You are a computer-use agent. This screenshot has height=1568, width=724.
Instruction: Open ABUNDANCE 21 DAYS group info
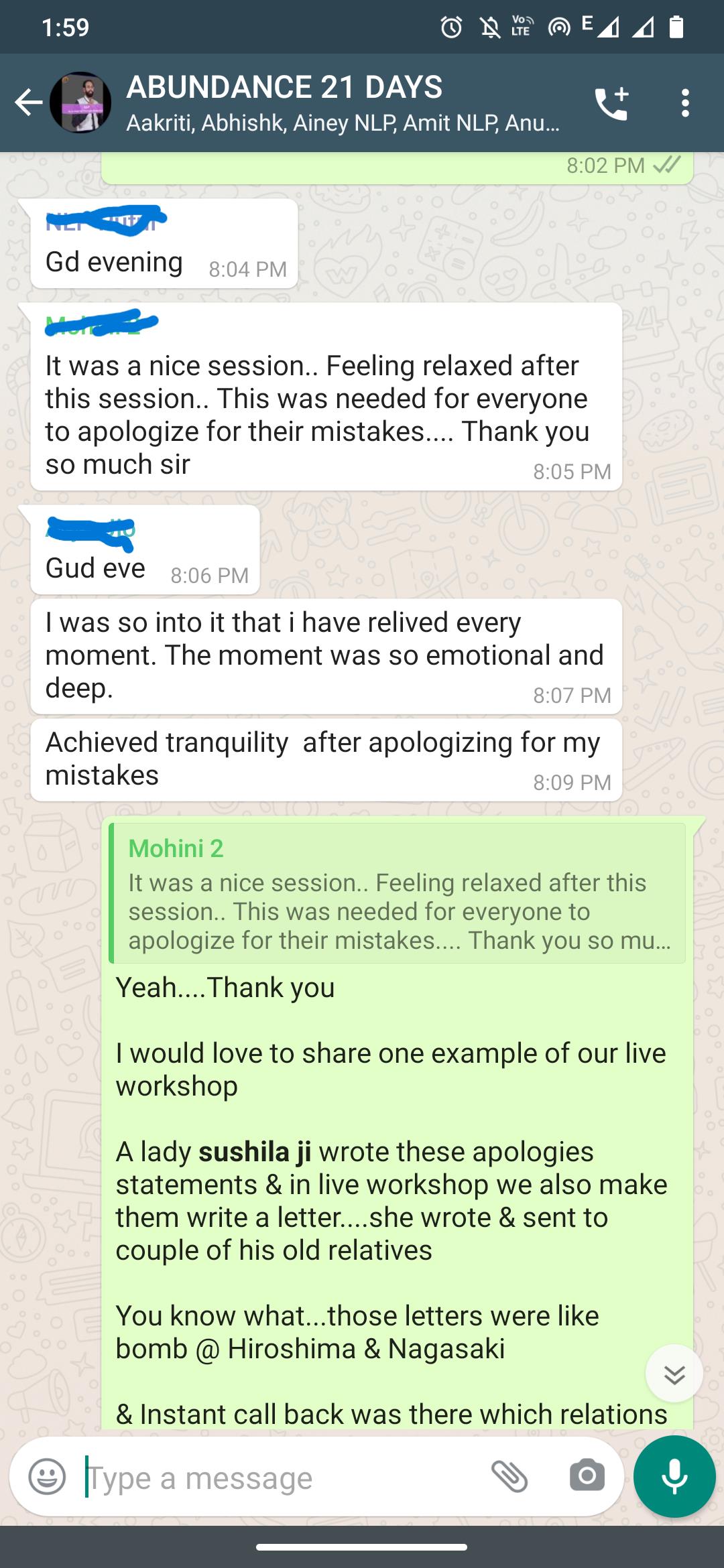coord(343,103)
